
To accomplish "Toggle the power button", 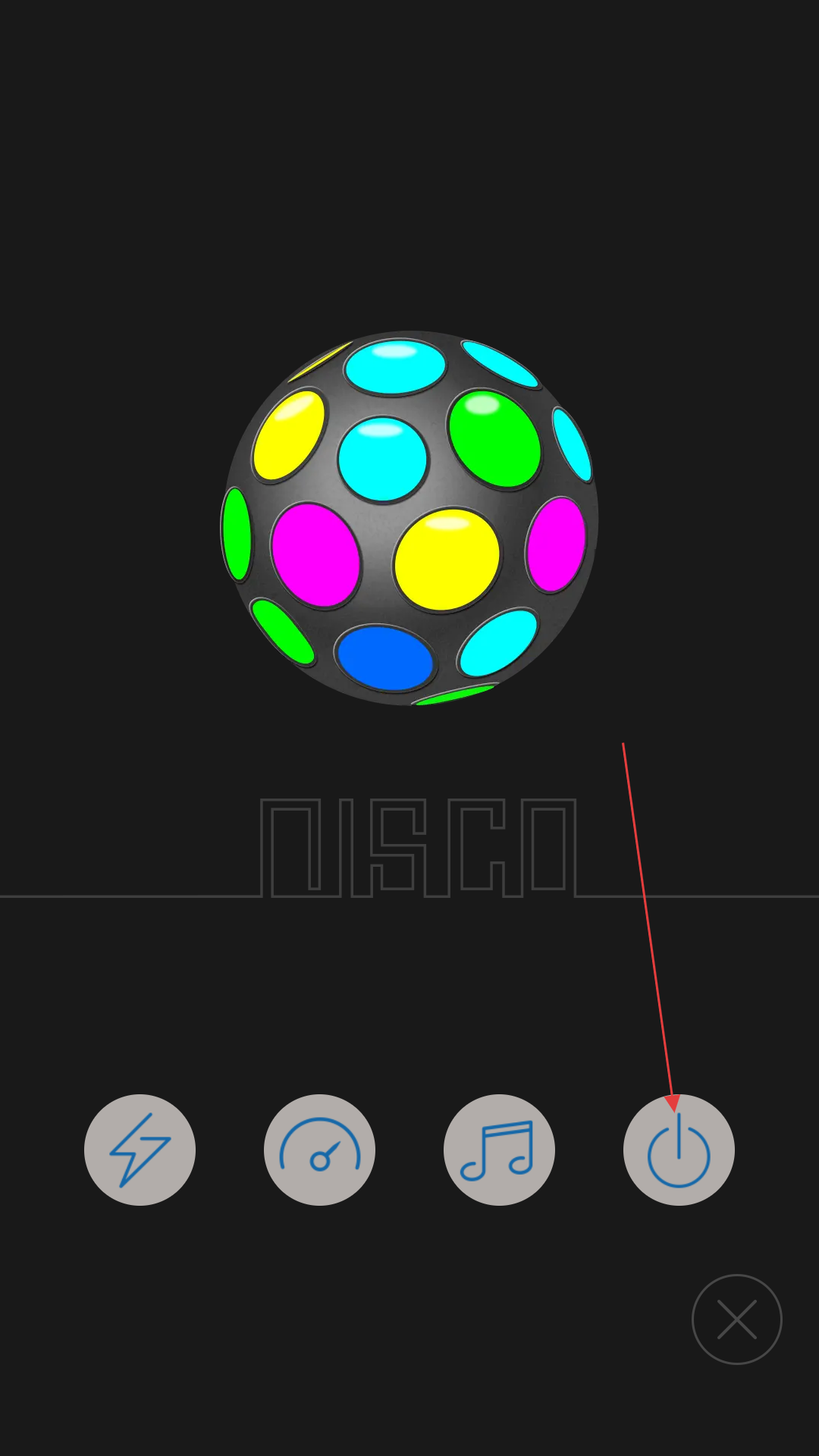I will tap(679, 1150).
